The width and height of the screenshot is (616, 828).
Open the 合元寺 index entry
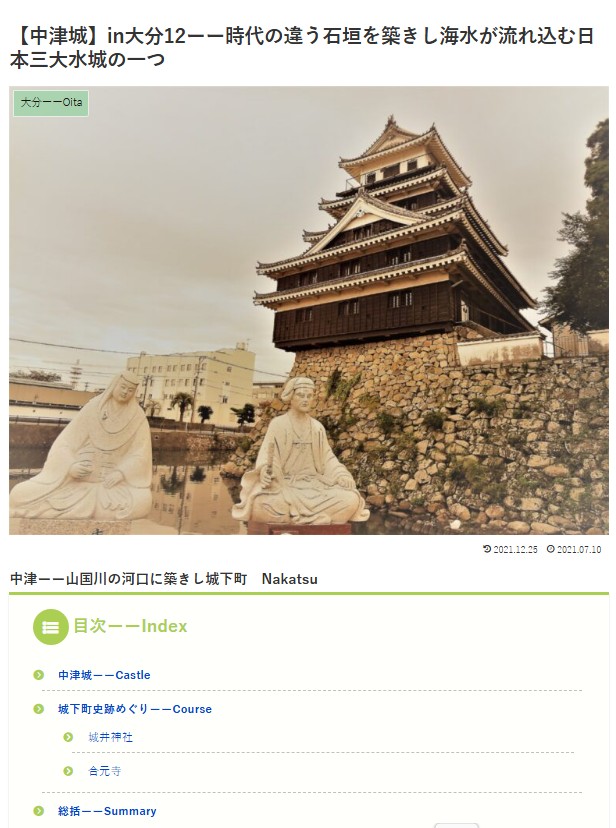coord(104,771)
